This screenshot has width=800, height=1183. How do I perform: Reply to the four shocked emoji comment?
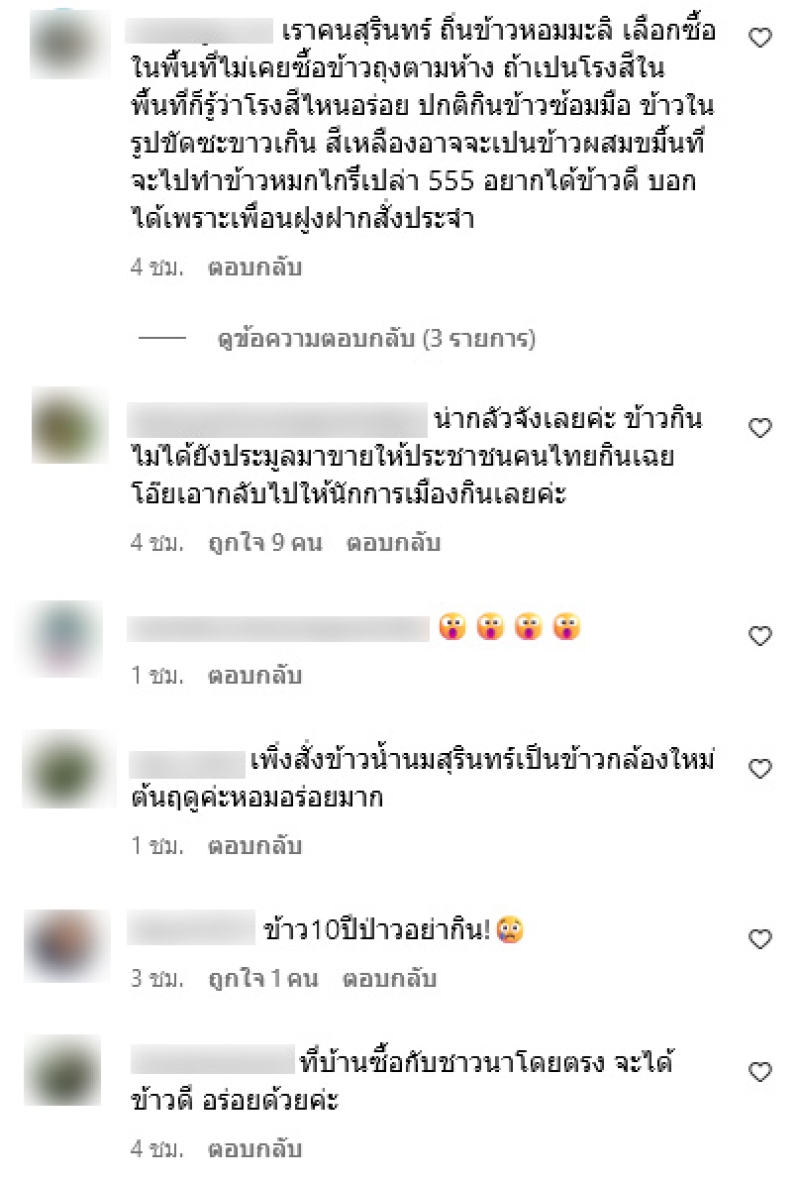254,676
